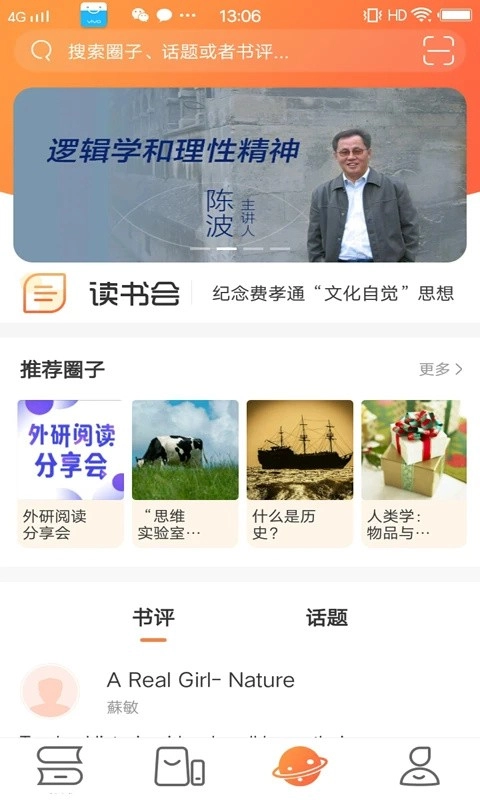
Task: Switch to the 话题 tab
Action: point(326,618)
